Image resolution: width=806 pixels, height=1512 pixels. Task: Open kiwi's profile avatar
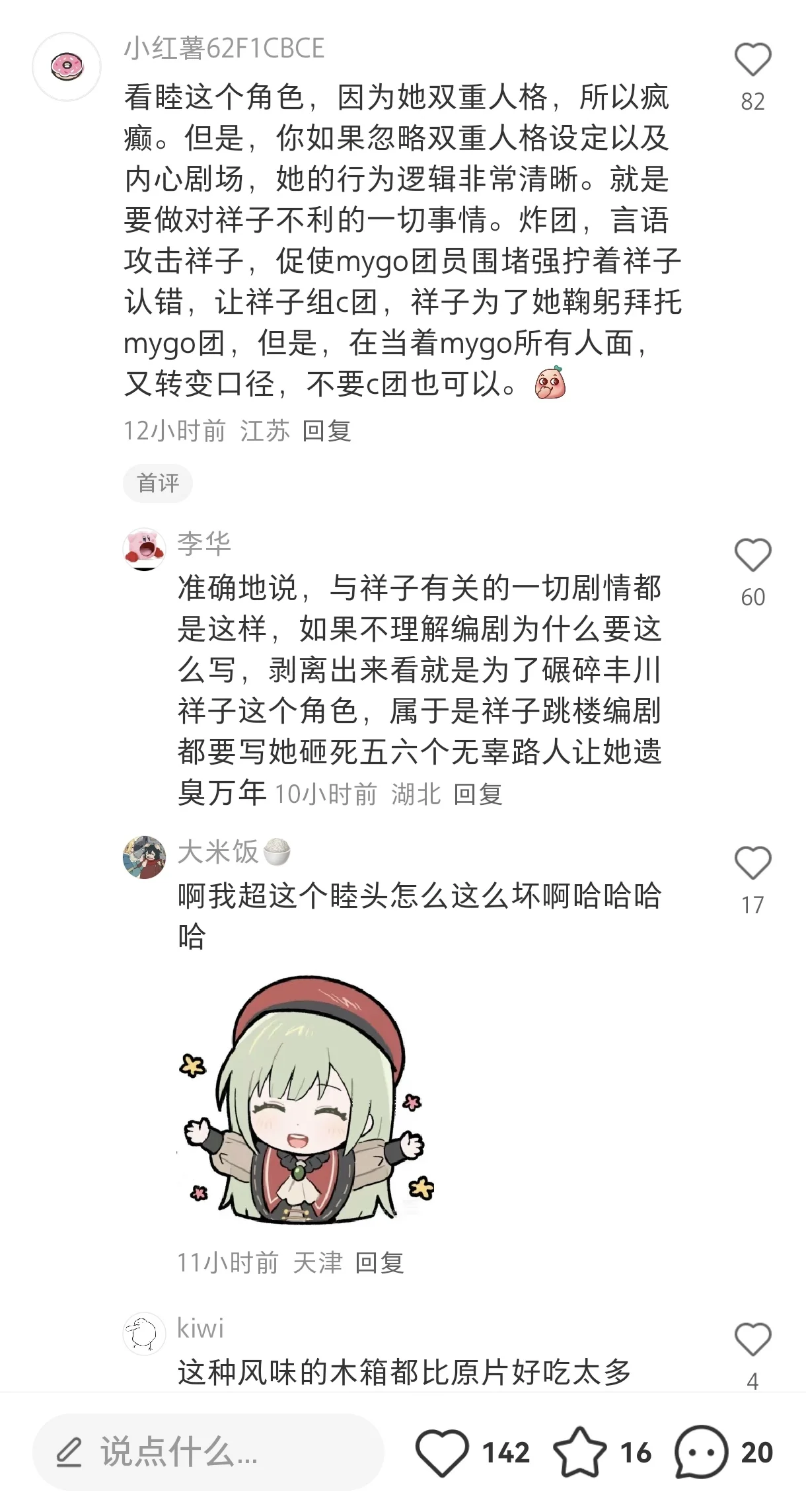[x=144, y=1334]
